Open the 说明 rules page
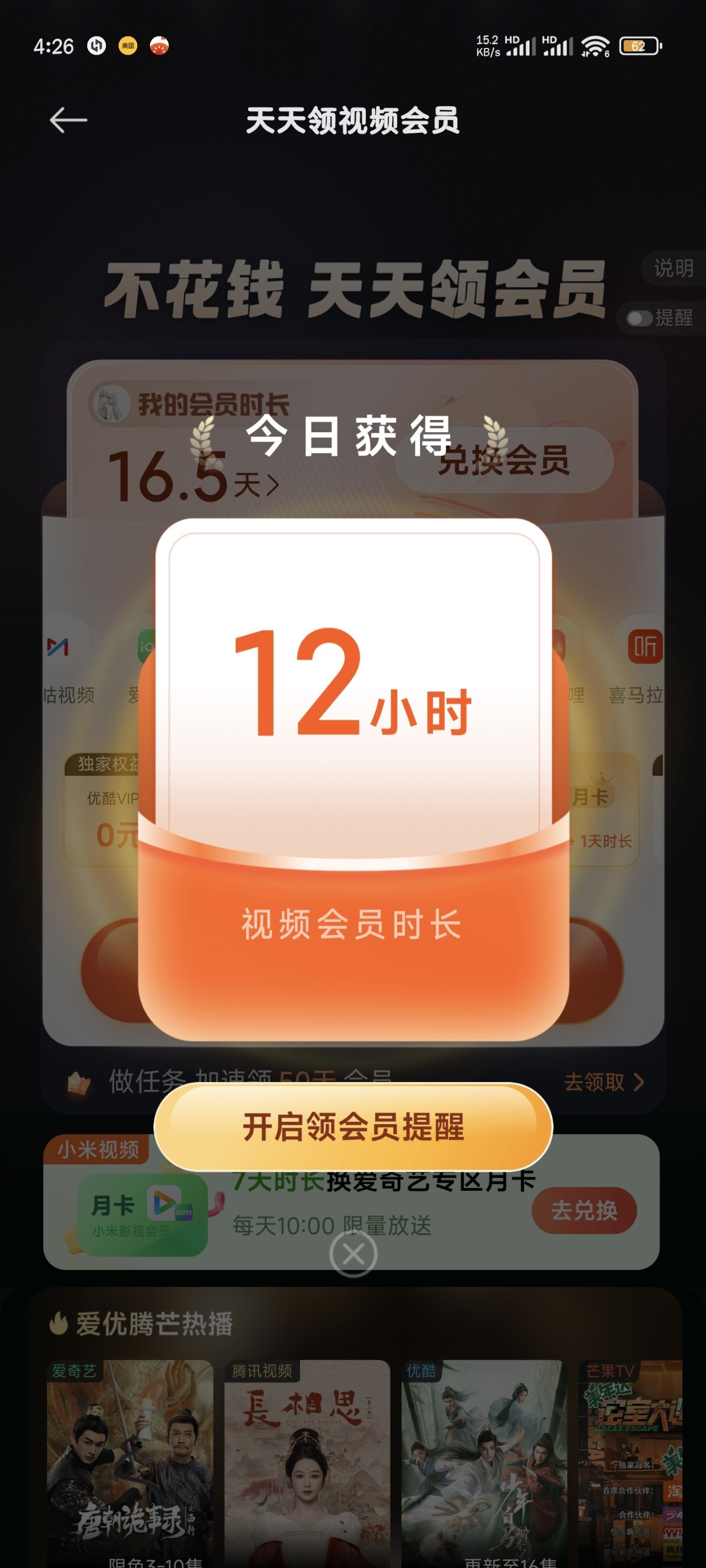 pyautogui.click(x=672, y=268)
